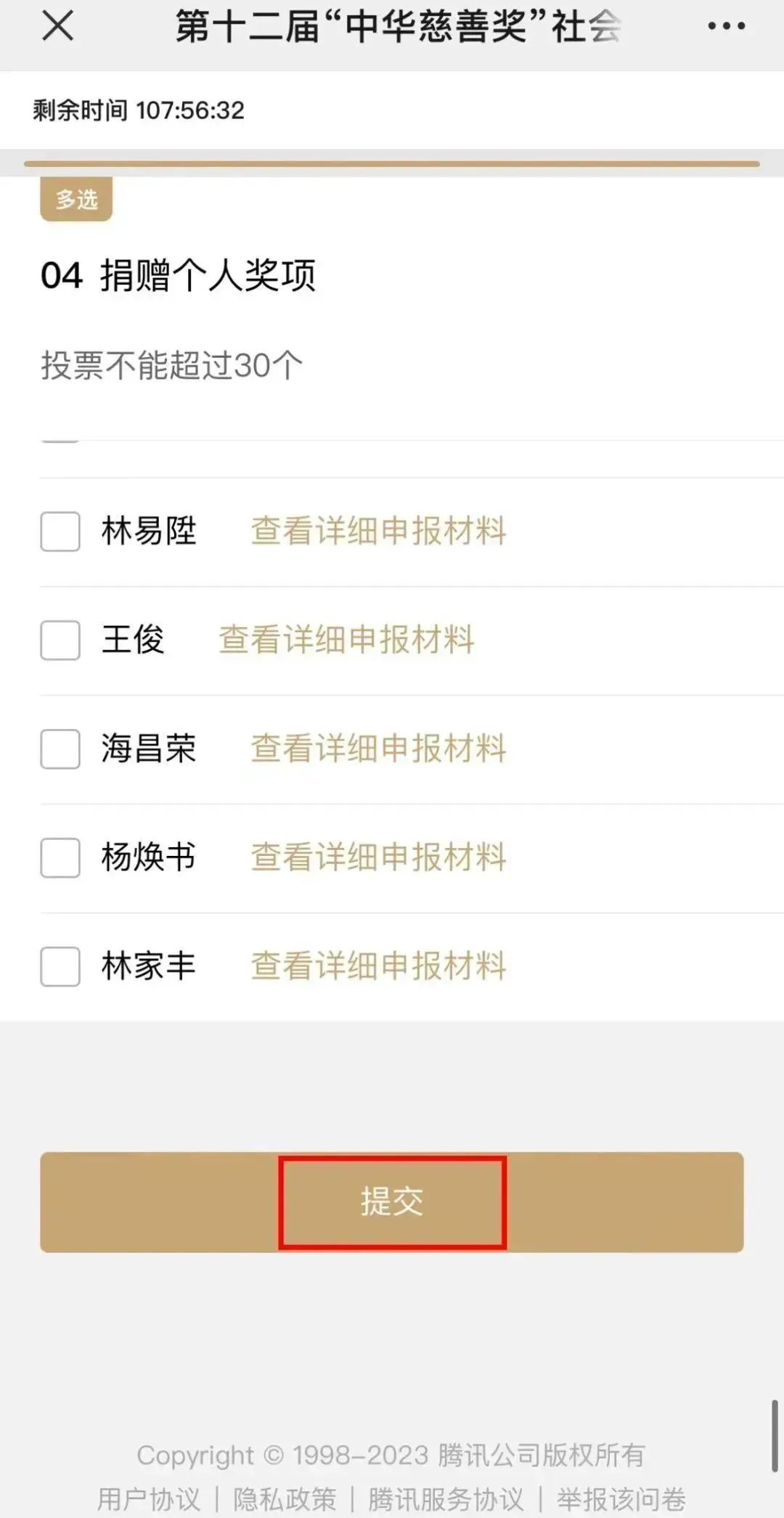Viewport: 784px width, 1518px height.
Task: View detailed application materials for 林易陞
Action: [x=378, y=531]
